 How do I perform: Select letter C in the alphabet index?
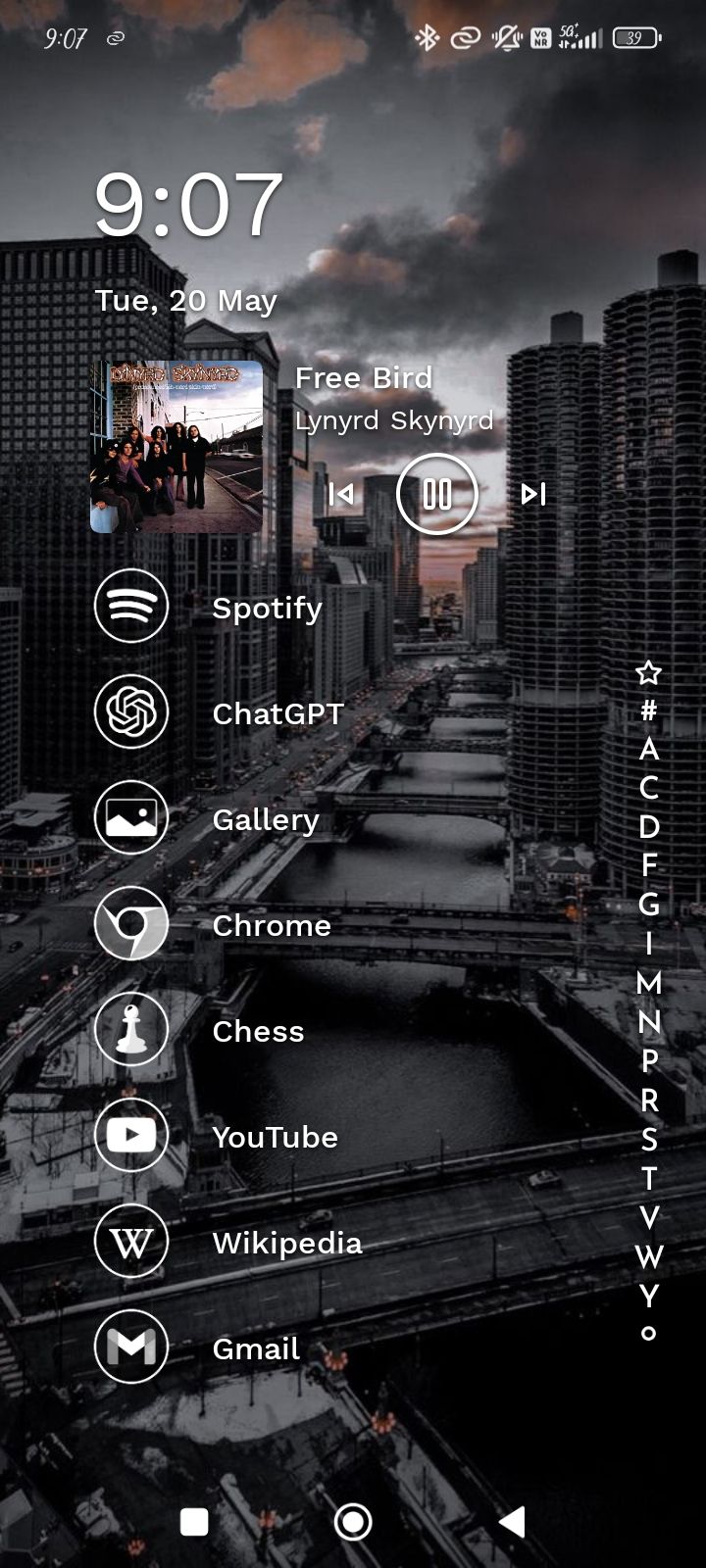(x=648, y=788)
